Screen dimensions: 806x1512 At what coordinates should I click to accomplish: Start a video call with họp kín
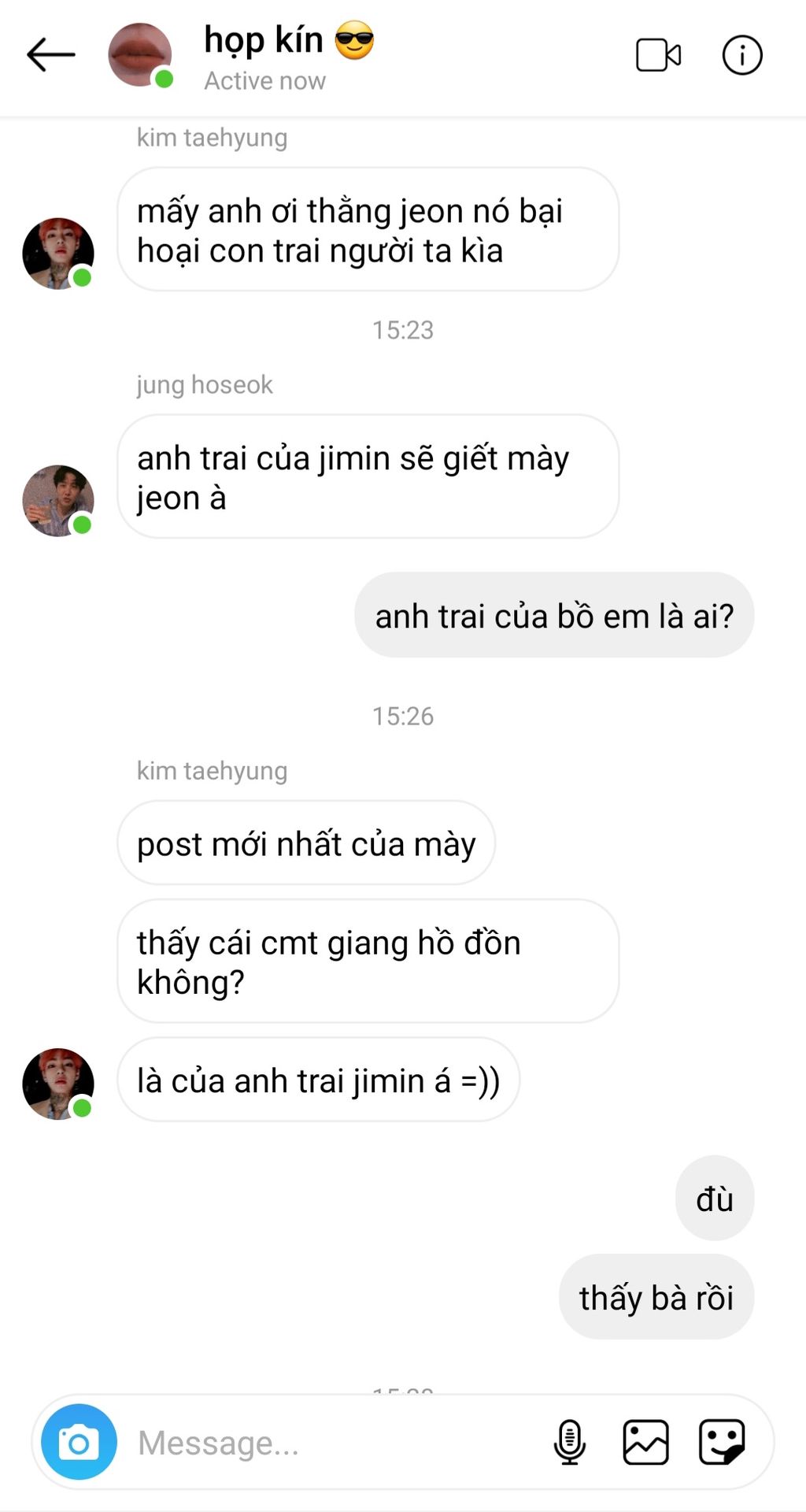coord(658,55)
